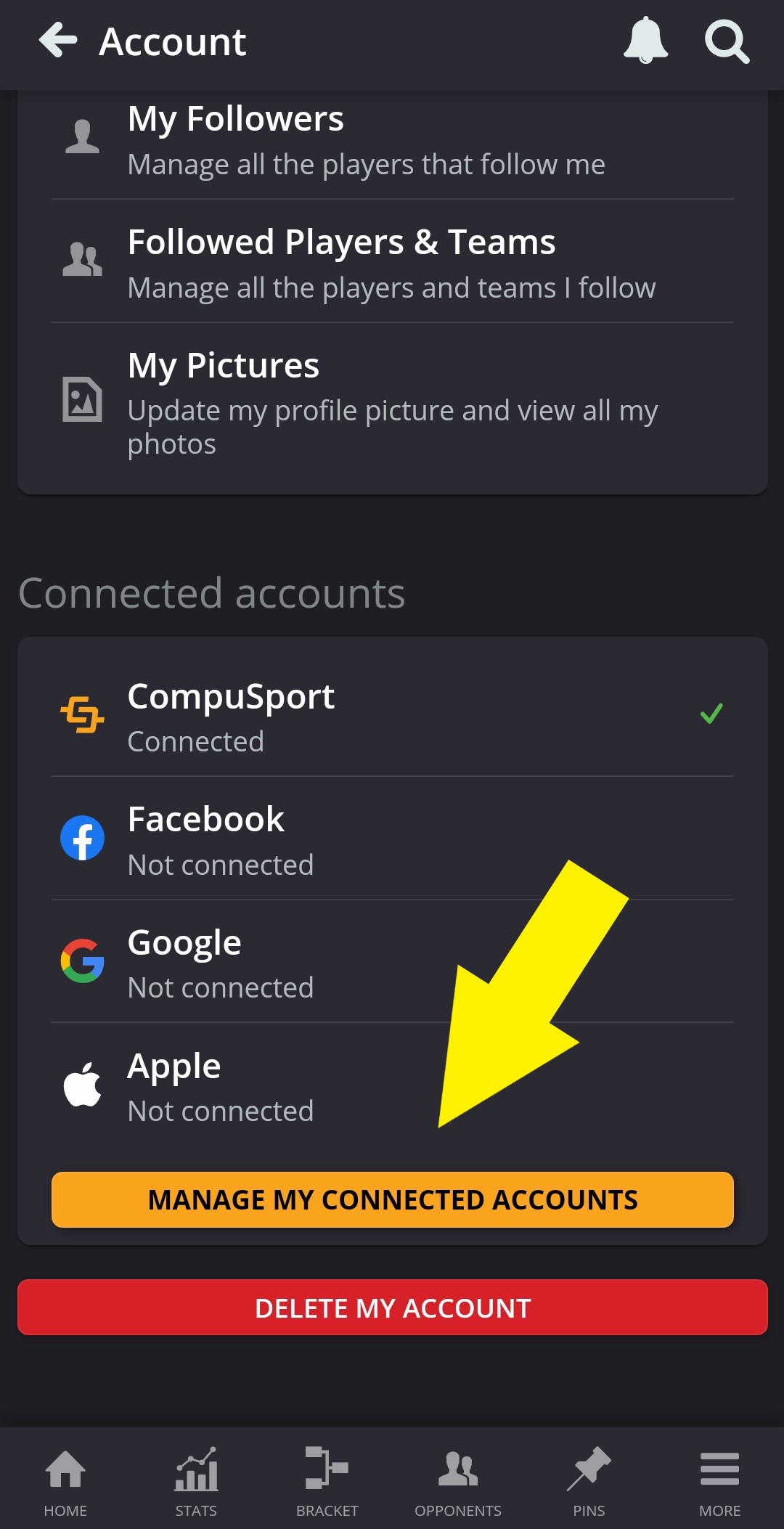Tap the back arrow to leave Account

[57, 41]
